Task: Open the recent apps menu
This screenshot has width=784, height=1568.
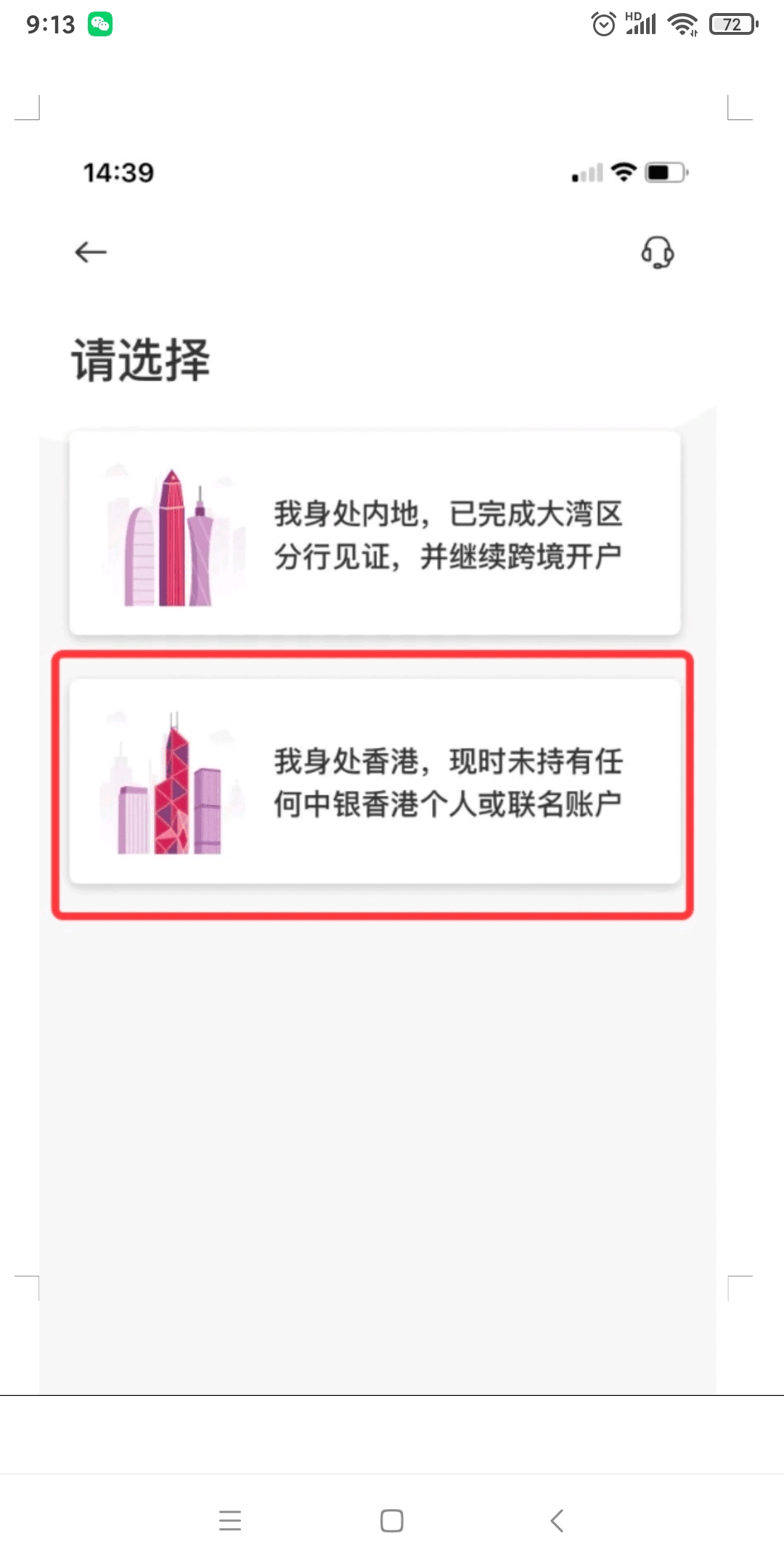Action: (230, 1520)
